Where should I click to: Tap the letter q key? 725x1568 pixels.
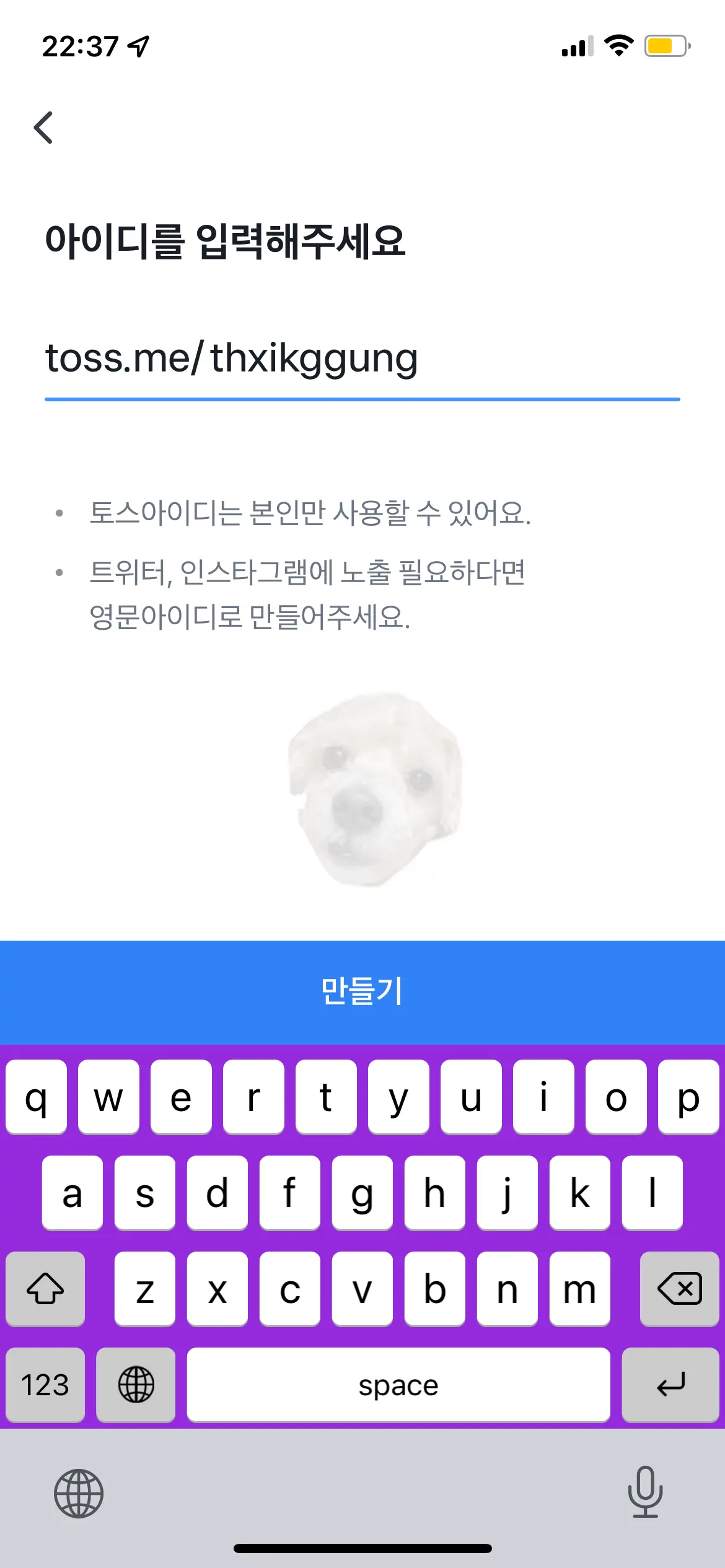coord(36,1098)
